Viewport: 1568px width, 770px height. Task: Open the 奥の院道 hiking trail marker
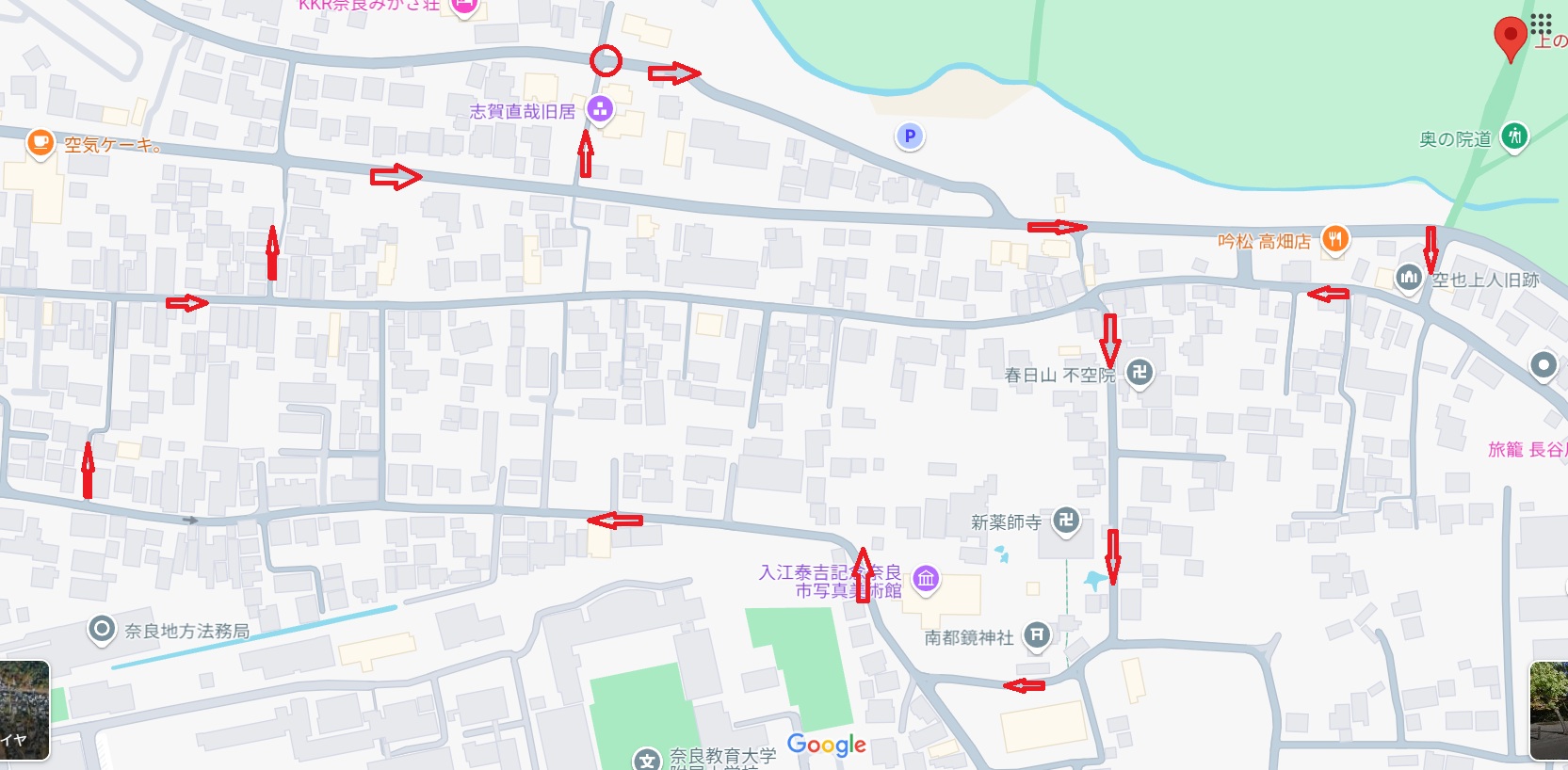[1514, 137]
